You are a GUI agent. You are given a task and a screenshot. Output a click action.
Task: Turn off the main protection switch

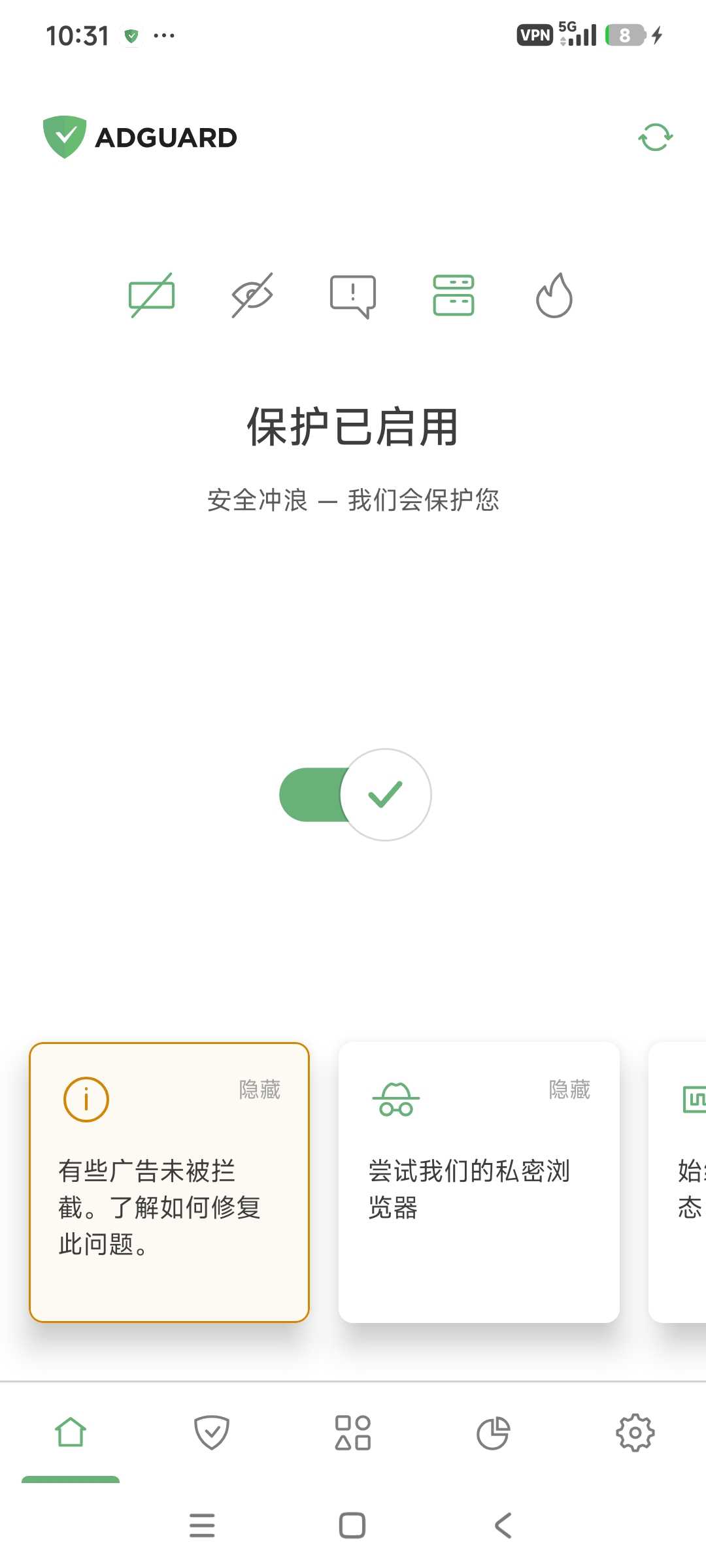tap(355, 794)
